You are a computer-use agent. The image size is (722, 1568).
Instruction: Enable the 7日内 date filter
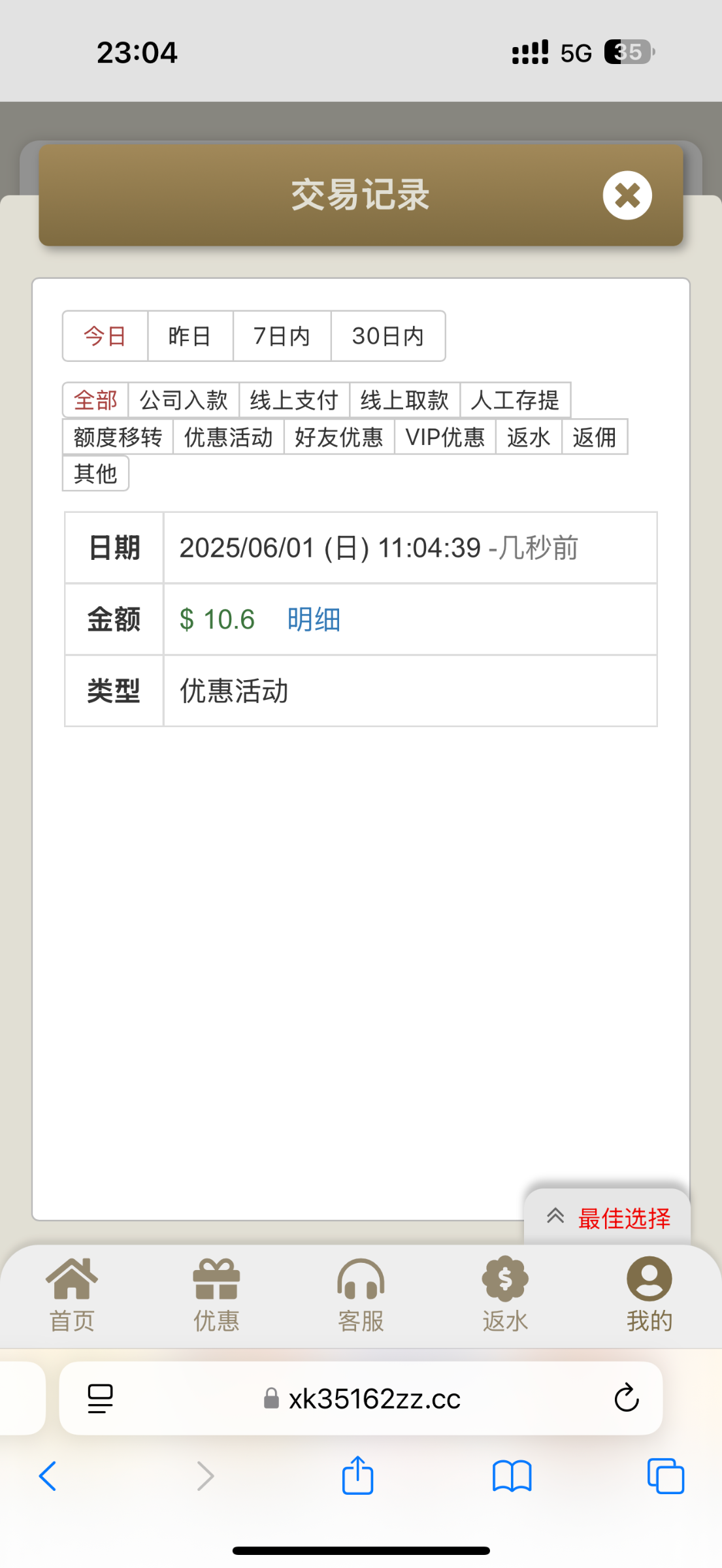(282, 336)
